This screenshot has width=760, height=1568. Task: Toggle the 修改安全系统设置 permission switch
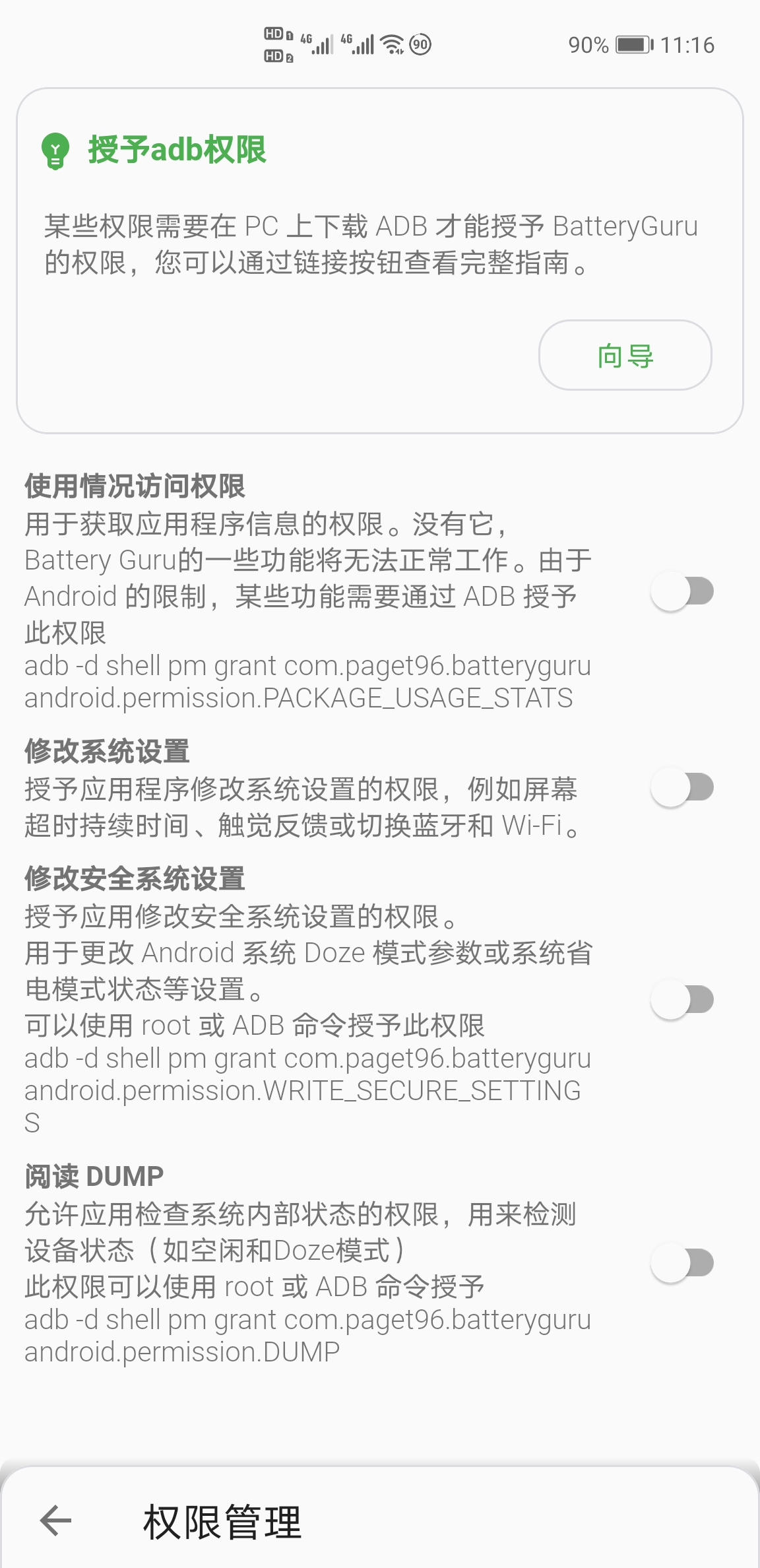coord(682,1000)
